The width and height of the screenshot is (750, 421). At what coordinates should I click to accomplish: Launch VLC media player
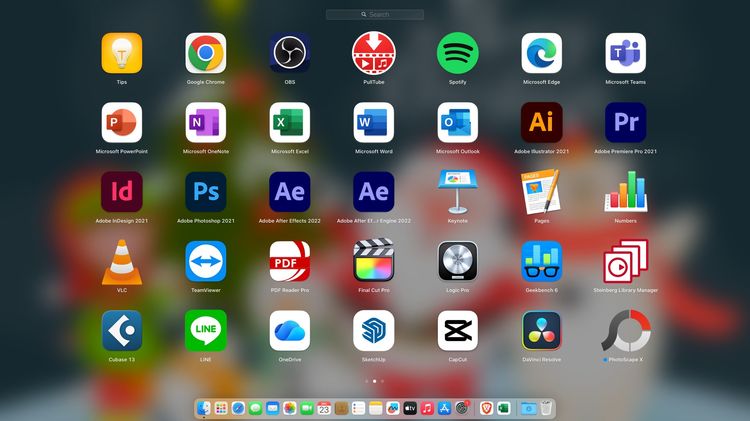(x=122, y=261)
